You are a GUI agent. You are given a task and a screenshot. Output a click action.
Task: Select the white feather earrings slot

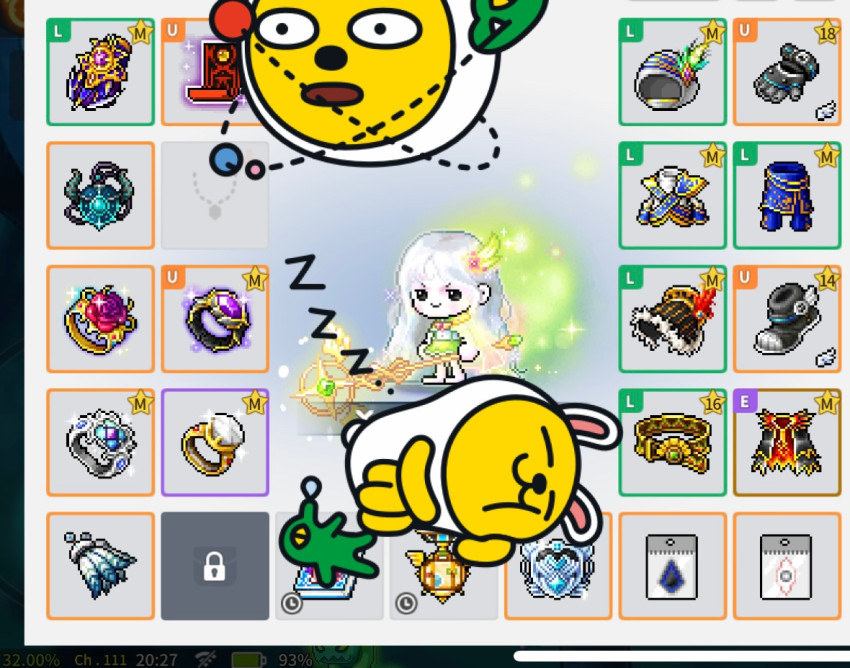[x=101, y=566]
